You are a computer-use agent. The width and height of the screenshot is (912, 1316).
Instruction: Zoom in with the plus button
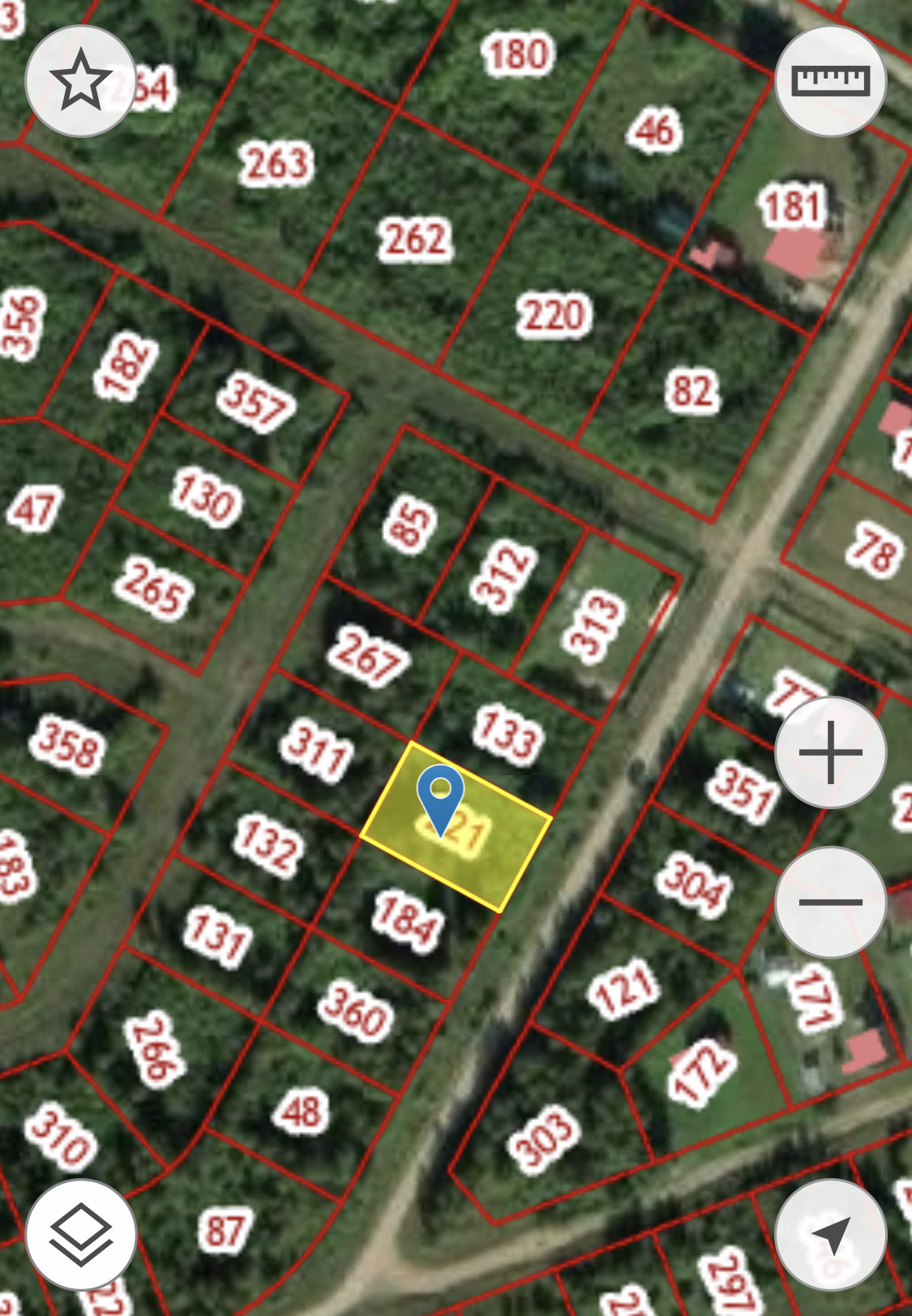point(831,752)
